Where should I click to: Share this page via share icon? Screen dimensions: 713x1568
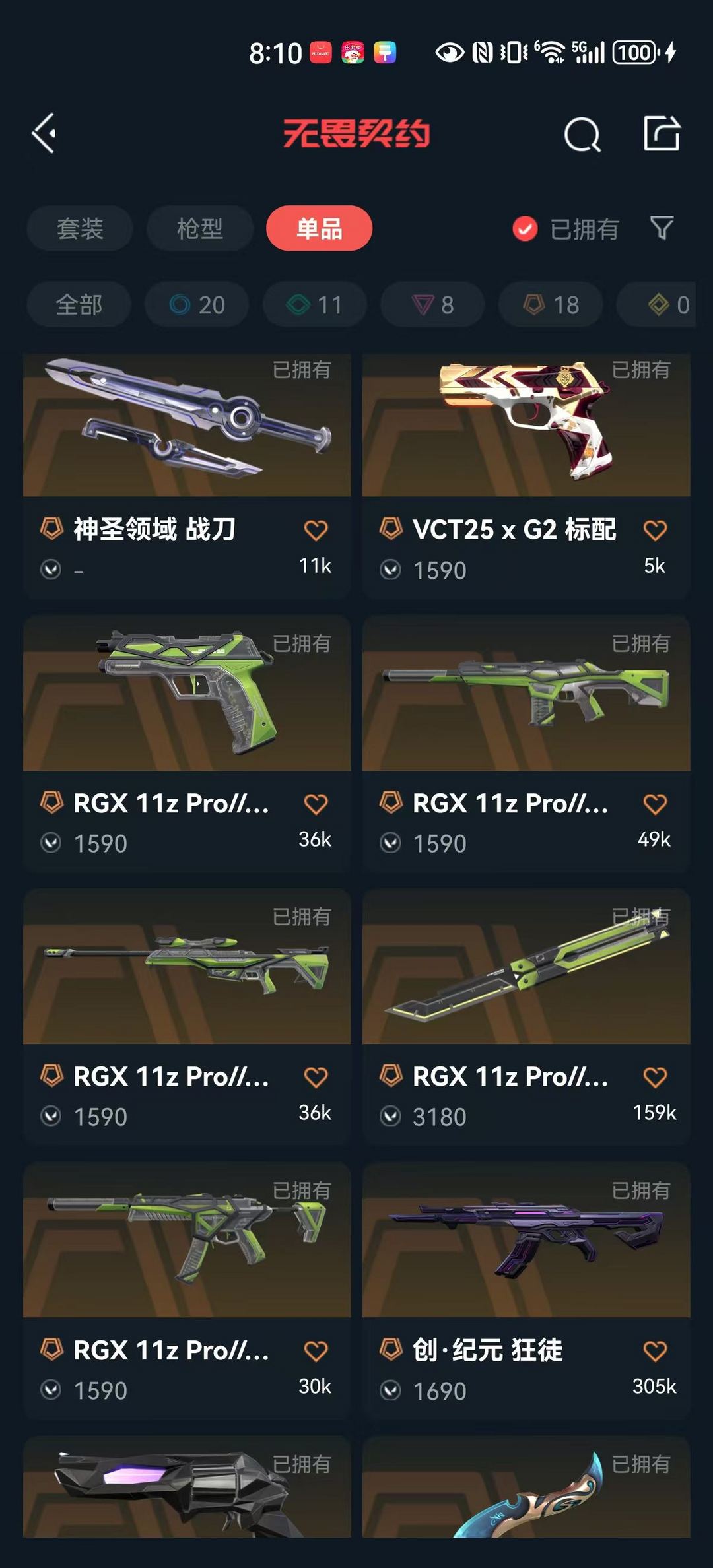[x=662, y=134]
